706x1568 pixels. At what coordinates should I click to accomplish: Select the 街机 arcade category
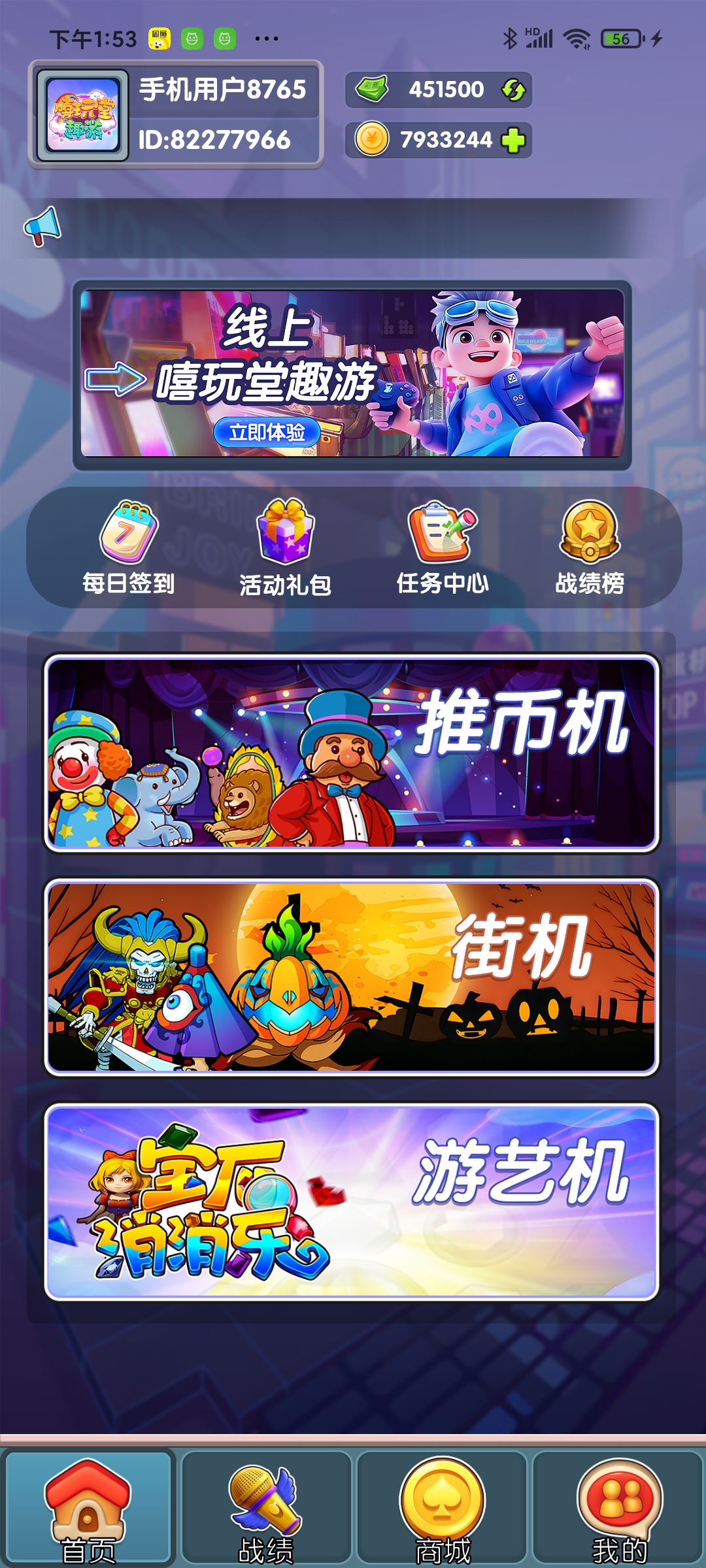(x=352, y=977)
